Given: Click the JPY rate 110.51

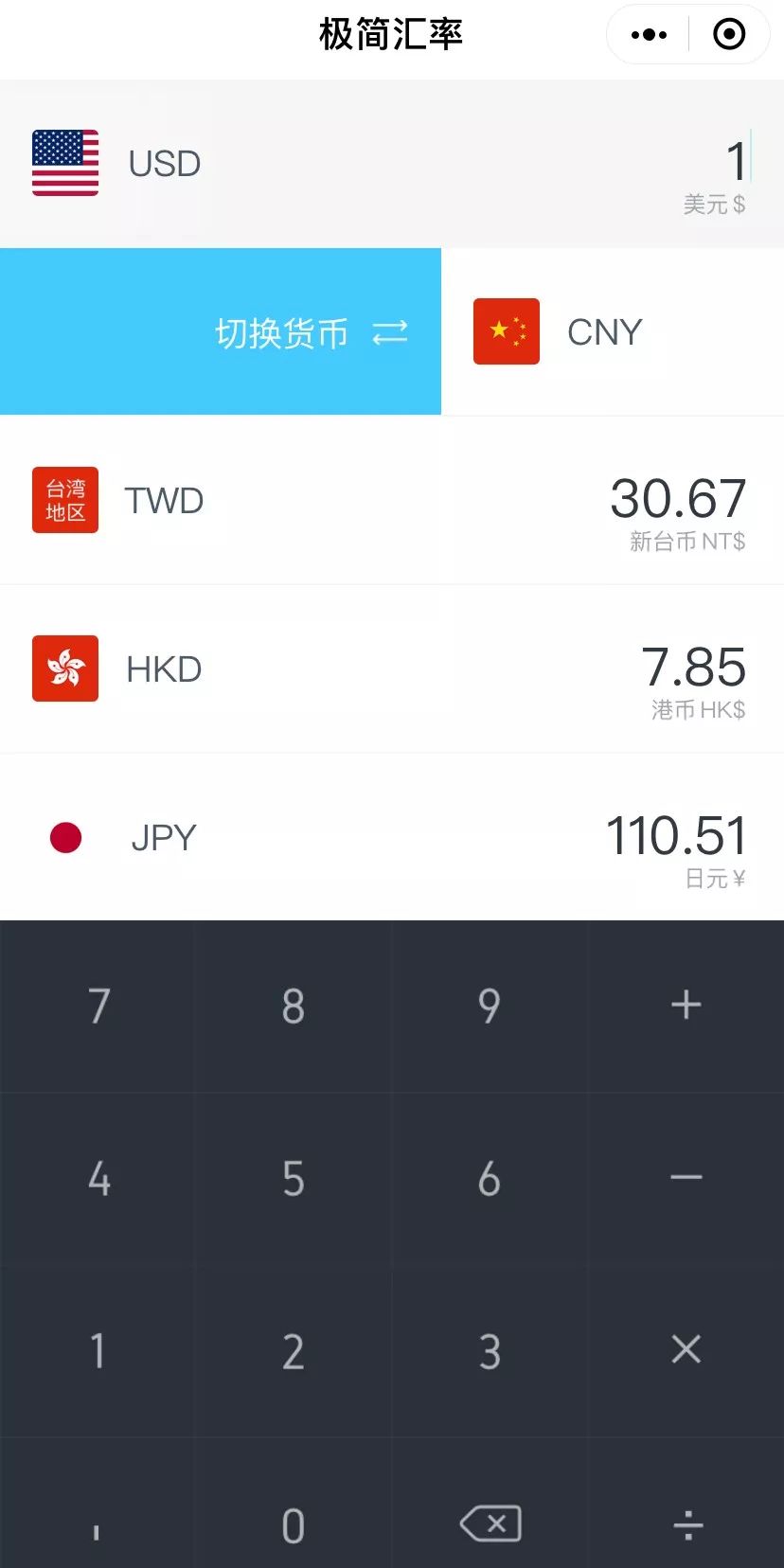Looking at the screenshot, I should (x=675, y=835).
